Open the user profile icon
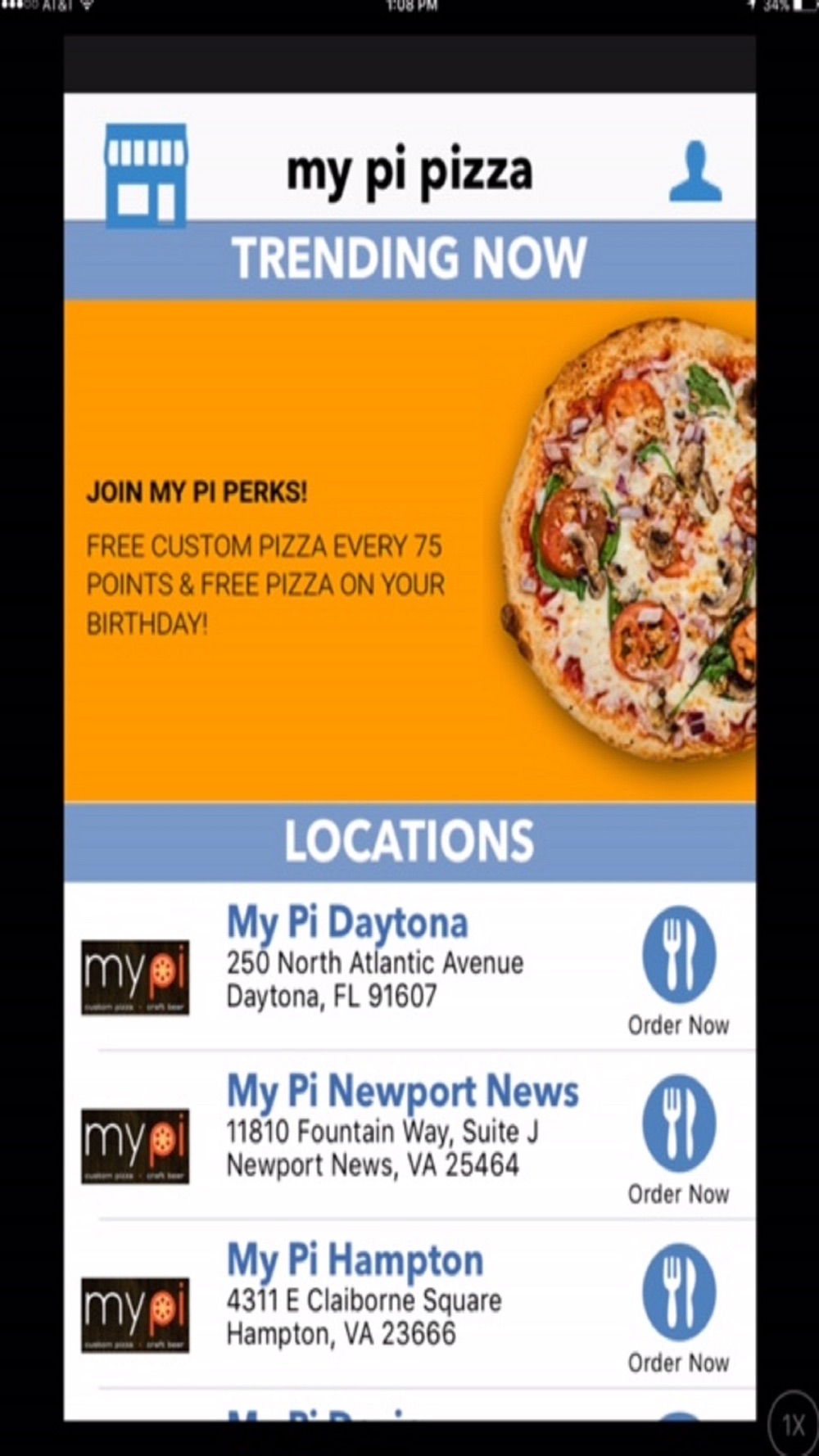 695,171
